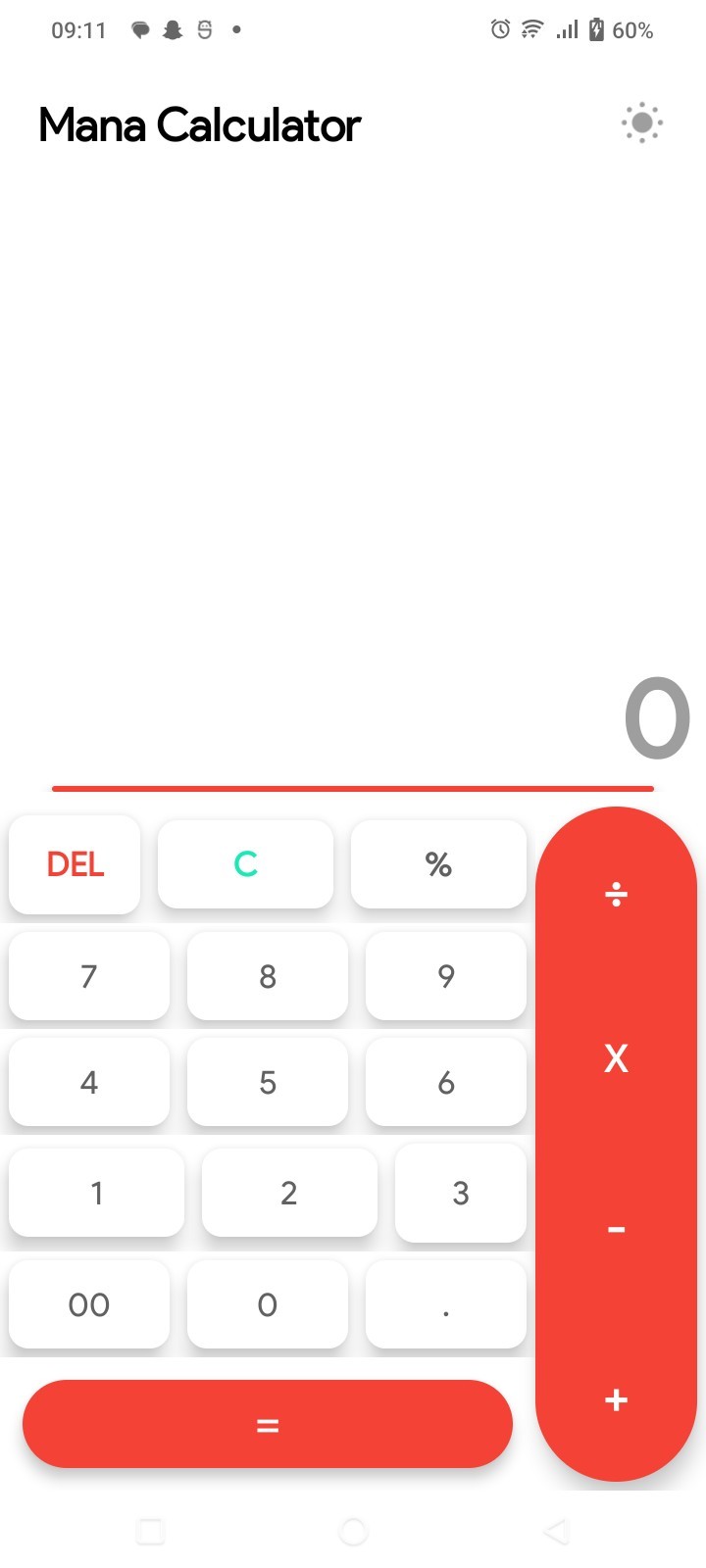Enter the digit 9

pos(446,976)
